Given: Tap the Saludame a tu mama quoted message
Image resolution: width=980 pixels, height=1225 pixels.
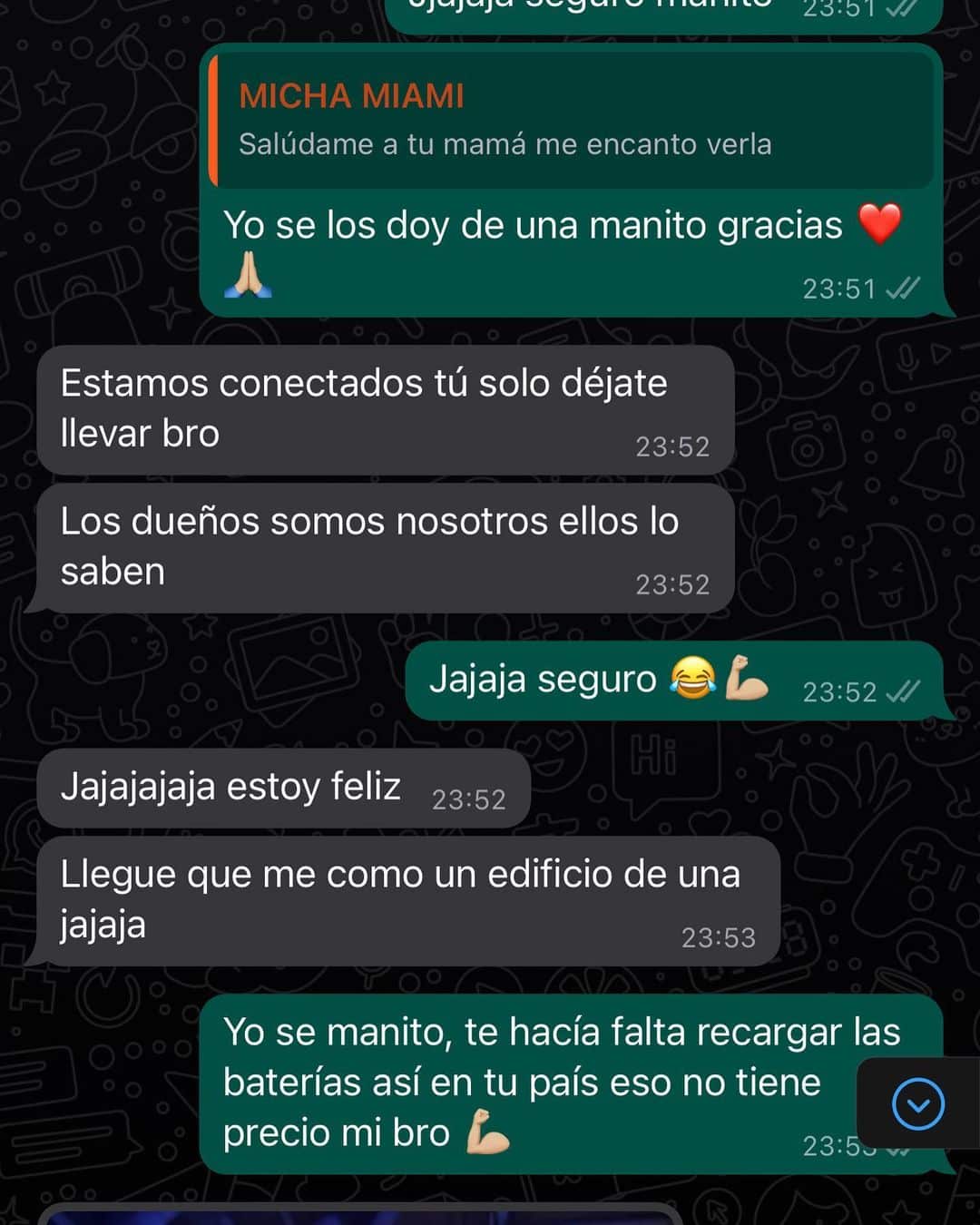Looking at the screenshot, I should pos(505,143).
